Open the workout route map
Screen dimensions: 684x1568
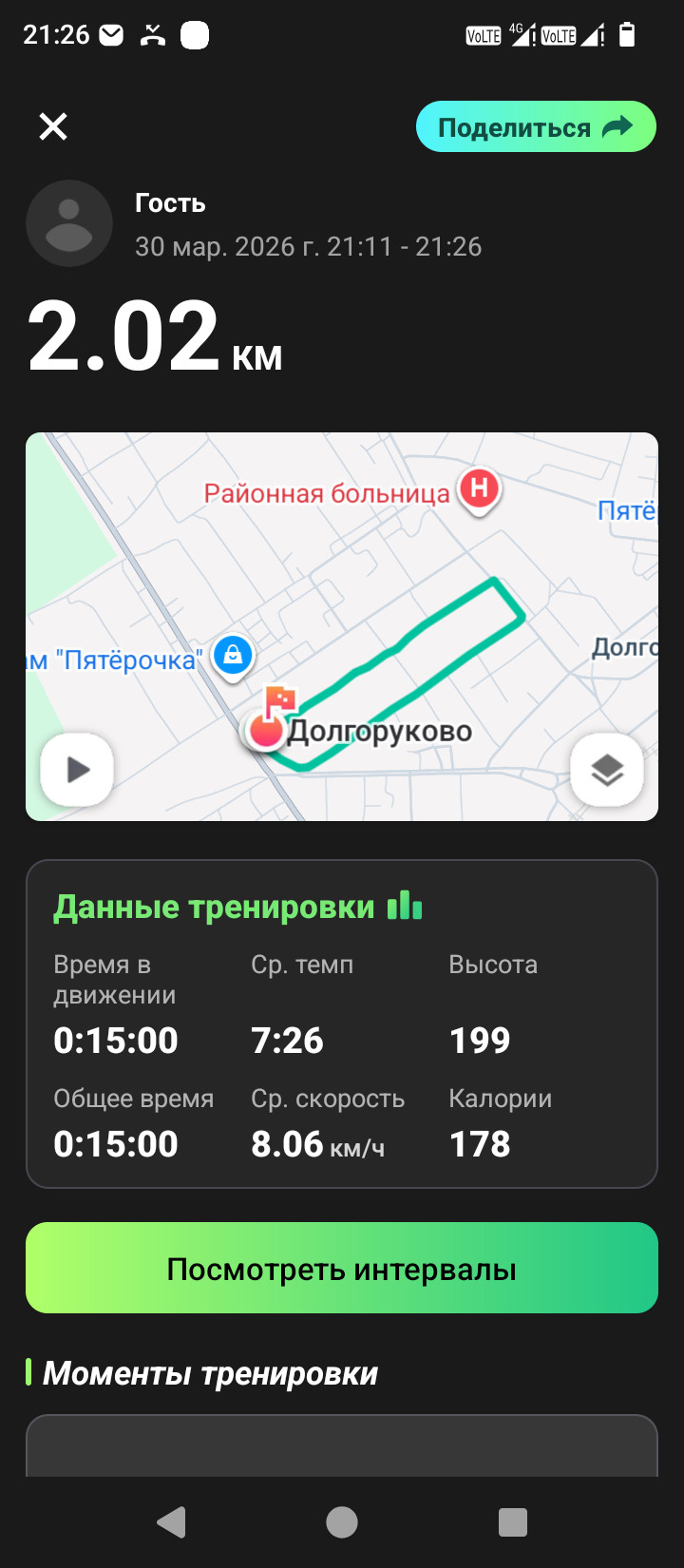pyautogui.click(x=342, y=626)
